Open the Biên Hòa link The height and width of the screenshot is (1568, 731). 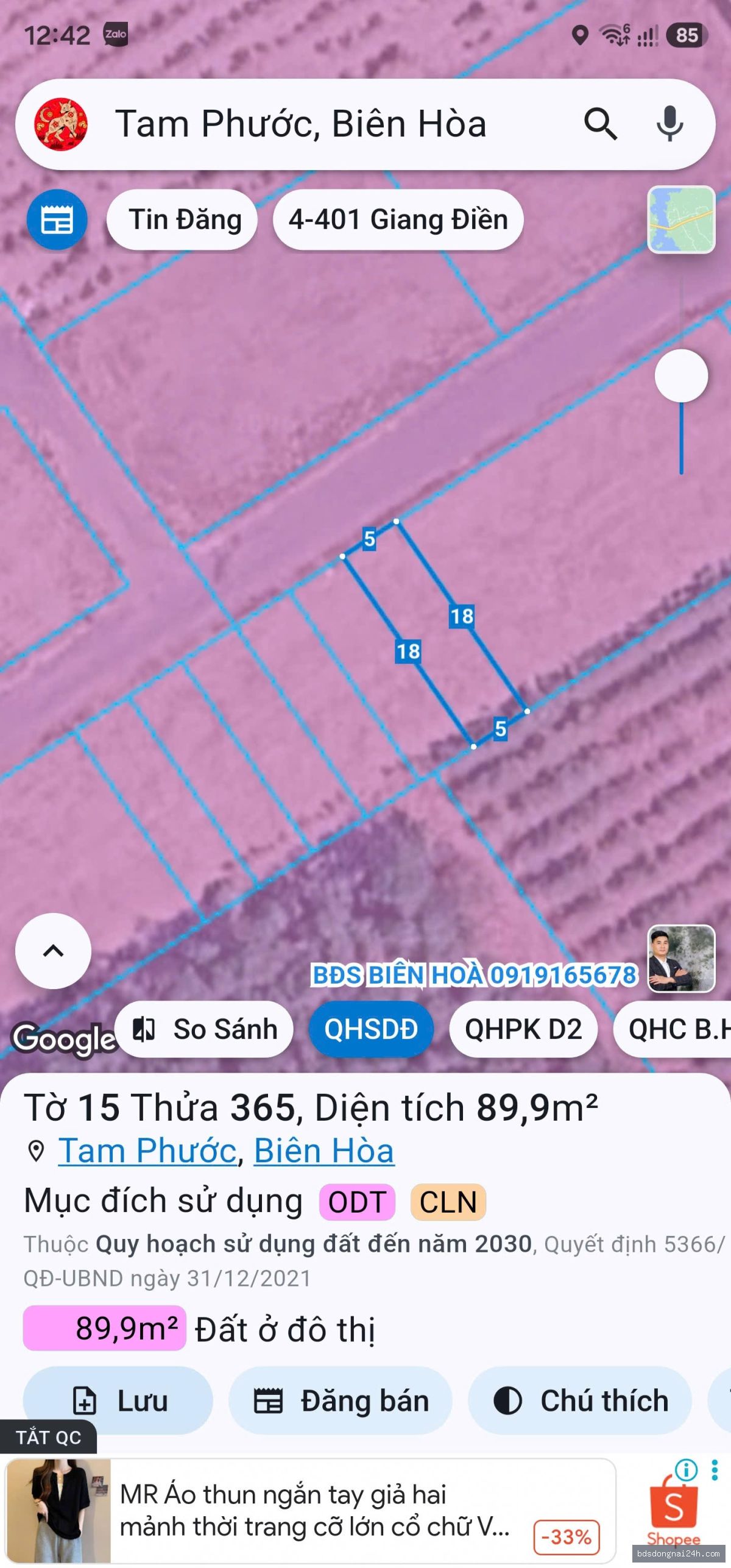pos(324,1151)
